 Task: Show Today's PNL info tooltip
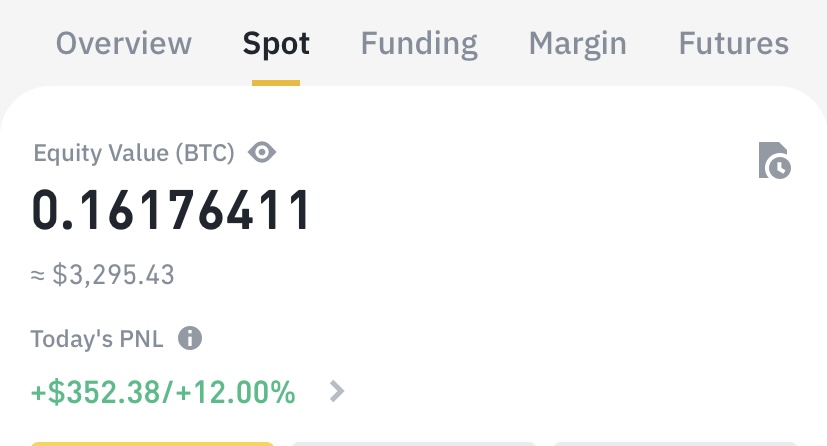pyautogui.click(x=189, y=338)
